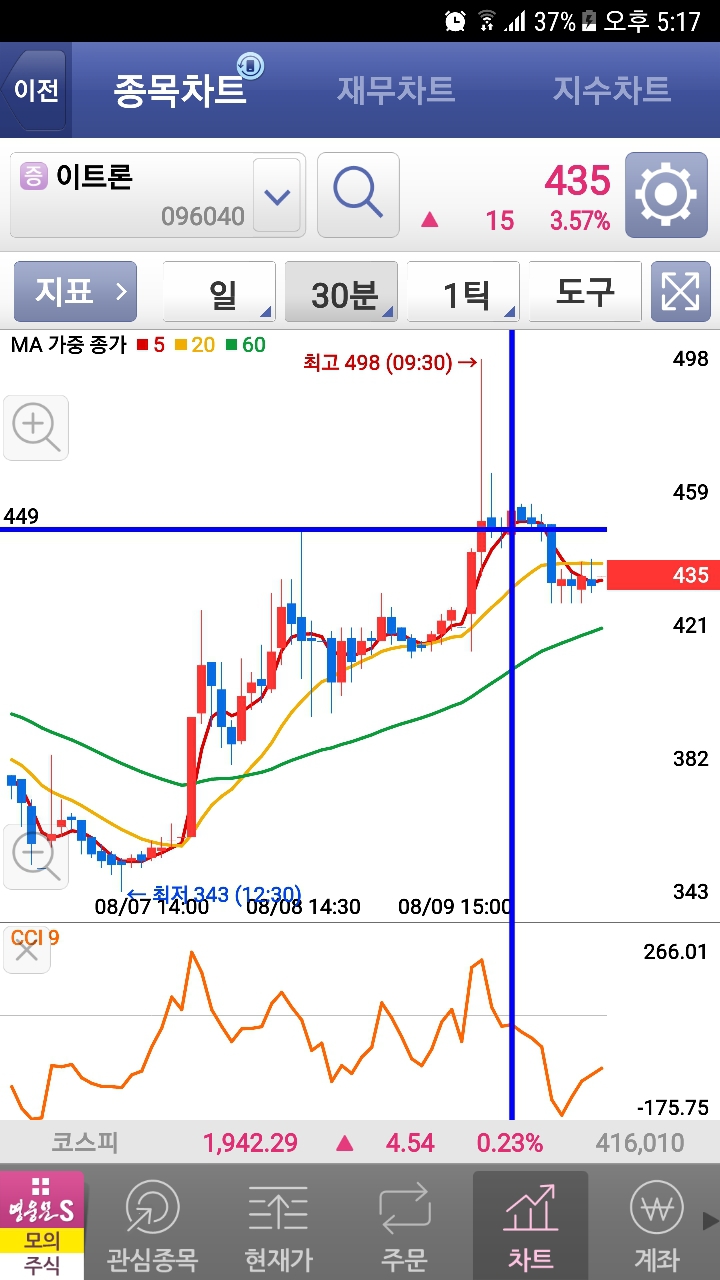Open the stock search magnifier
The width and height of the screenshot is (720, 1280).
358,195
